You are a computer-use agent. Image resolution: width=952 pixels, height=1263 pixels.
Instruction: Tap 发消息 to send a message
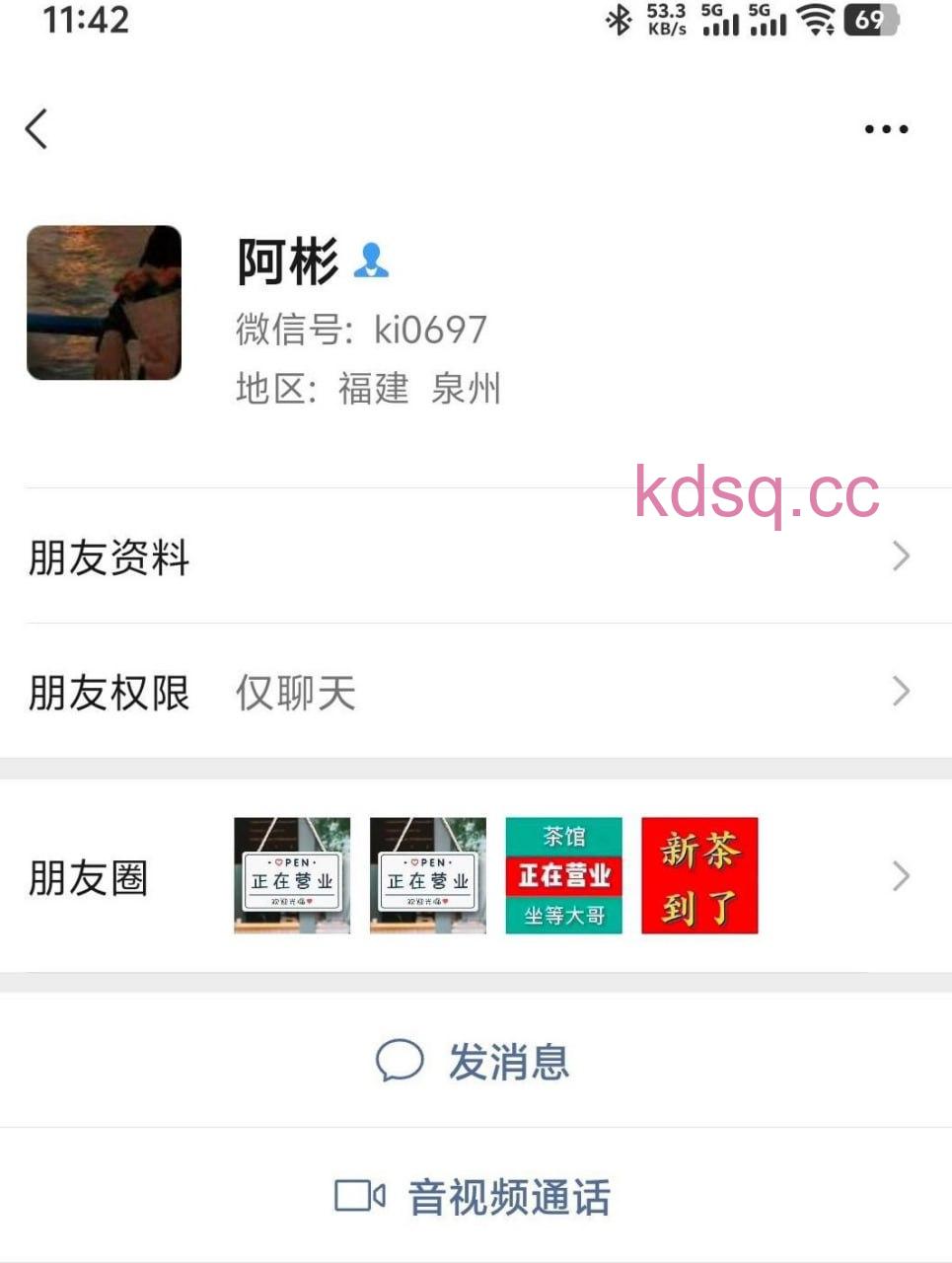pyautogui.click(x=509, y=1060)
